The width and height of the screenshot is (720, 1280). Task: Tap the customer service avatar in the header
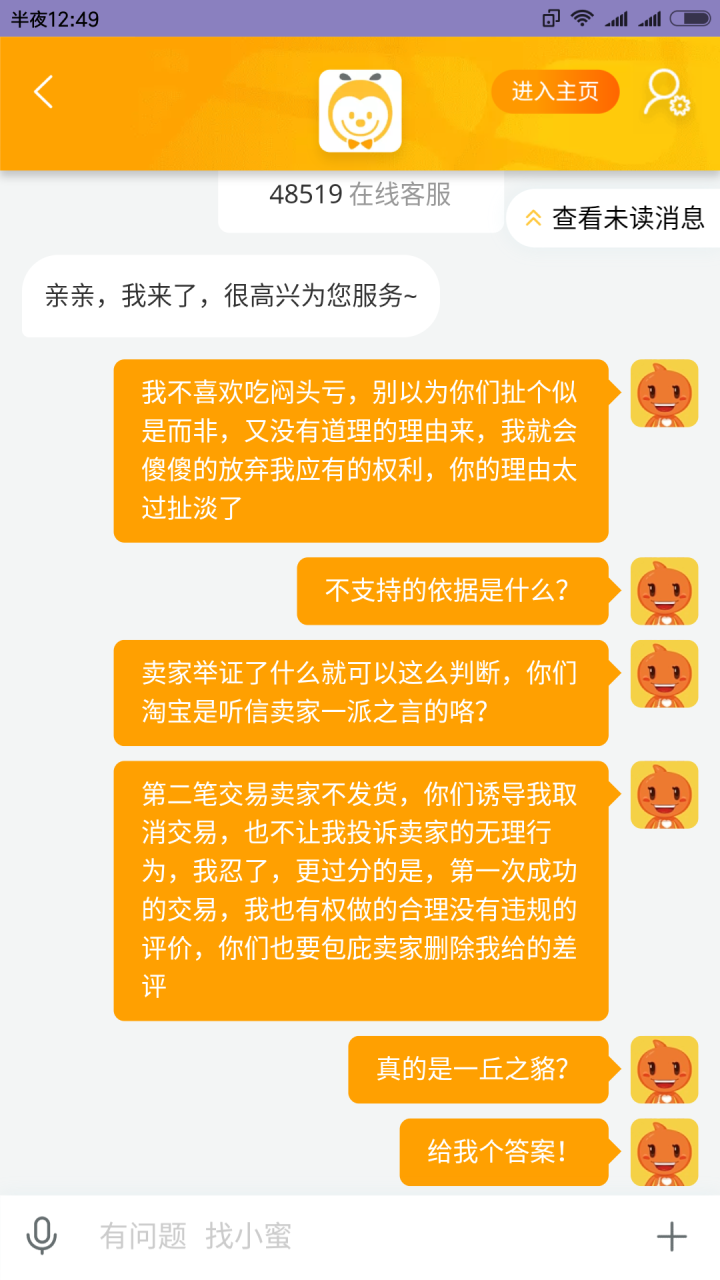point(360,110)
